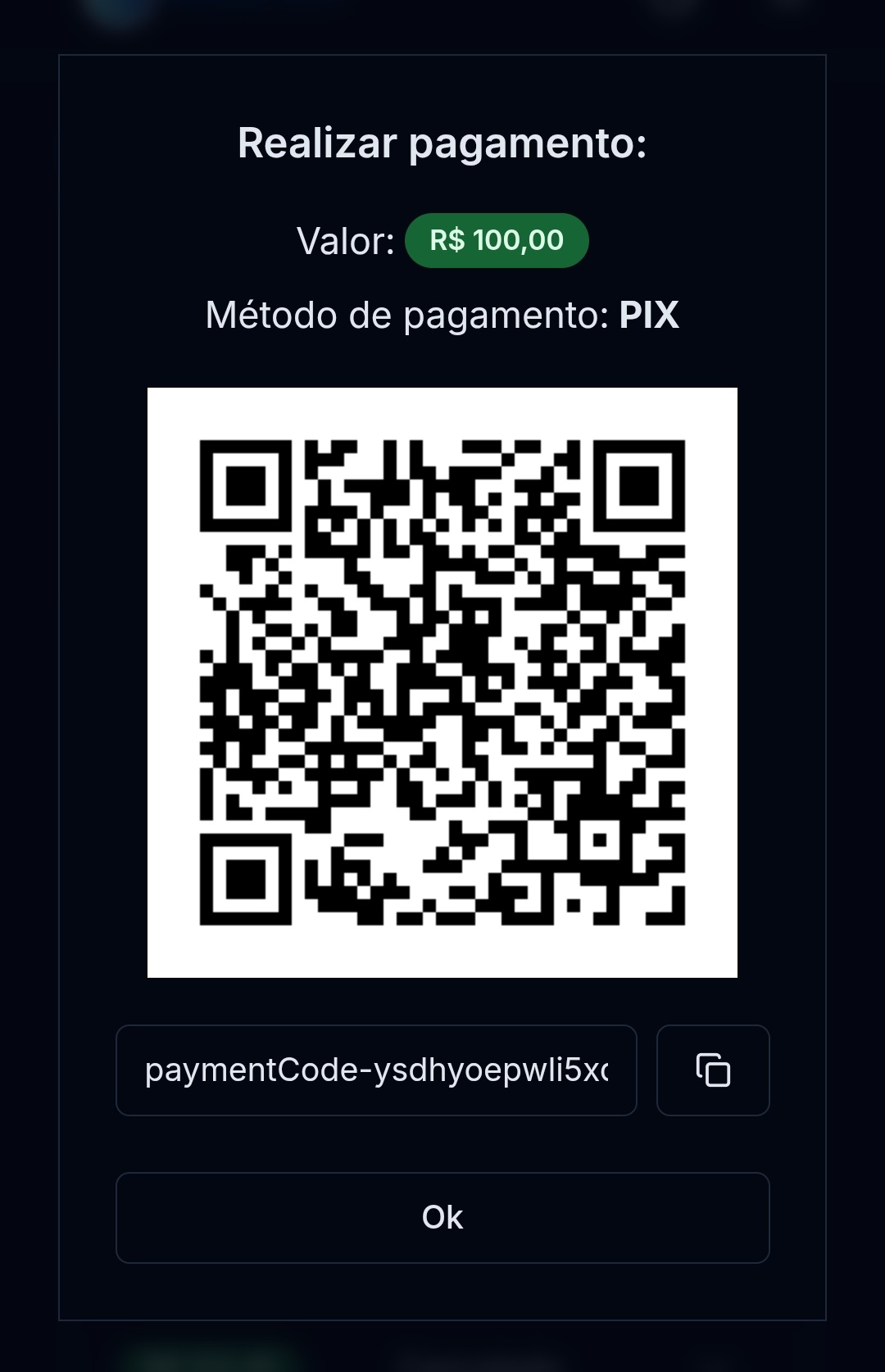Click the green R$ 100,00 value badge

click(497, 239)
